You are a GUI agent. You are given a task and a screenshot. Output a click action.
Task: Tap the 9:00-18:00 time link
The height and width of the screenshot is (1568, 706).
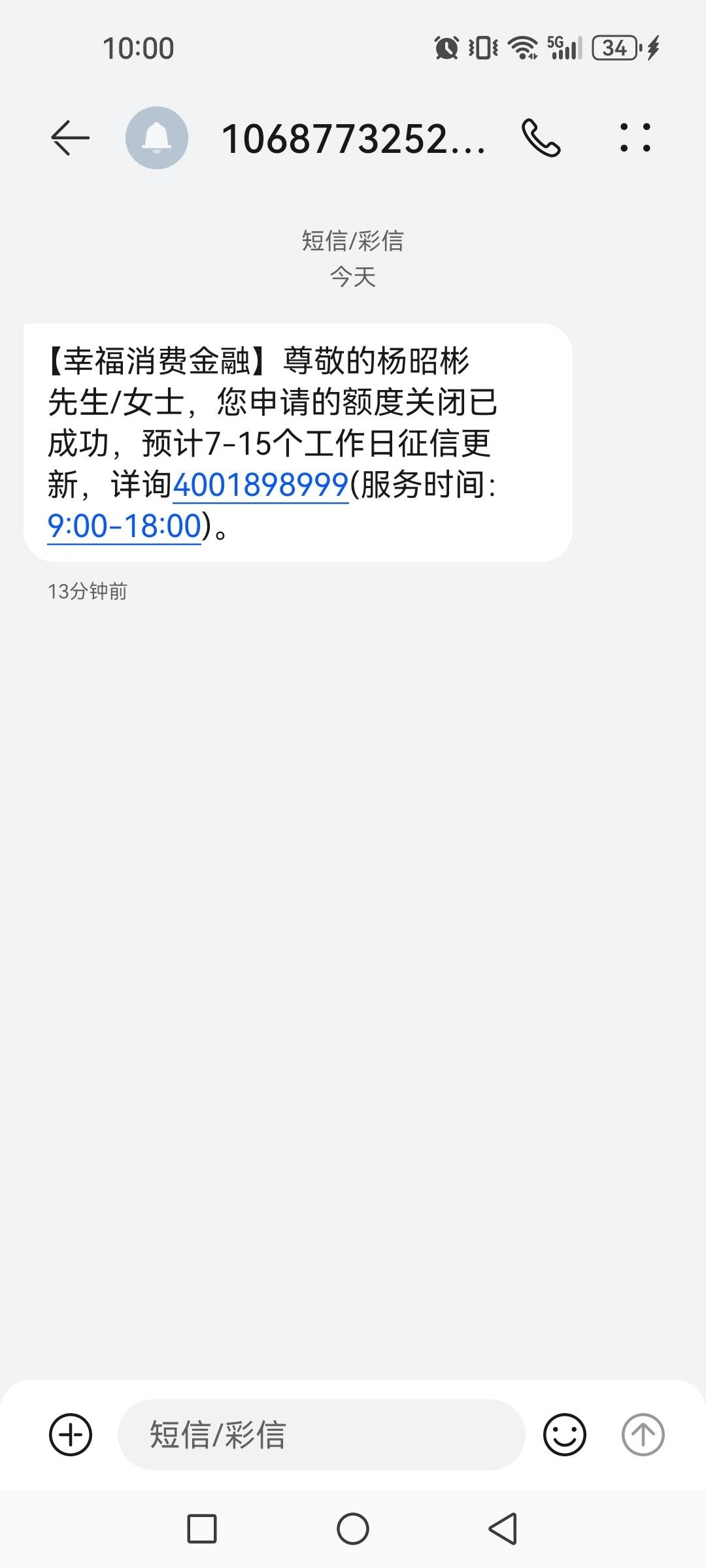(x=124, y=526)
